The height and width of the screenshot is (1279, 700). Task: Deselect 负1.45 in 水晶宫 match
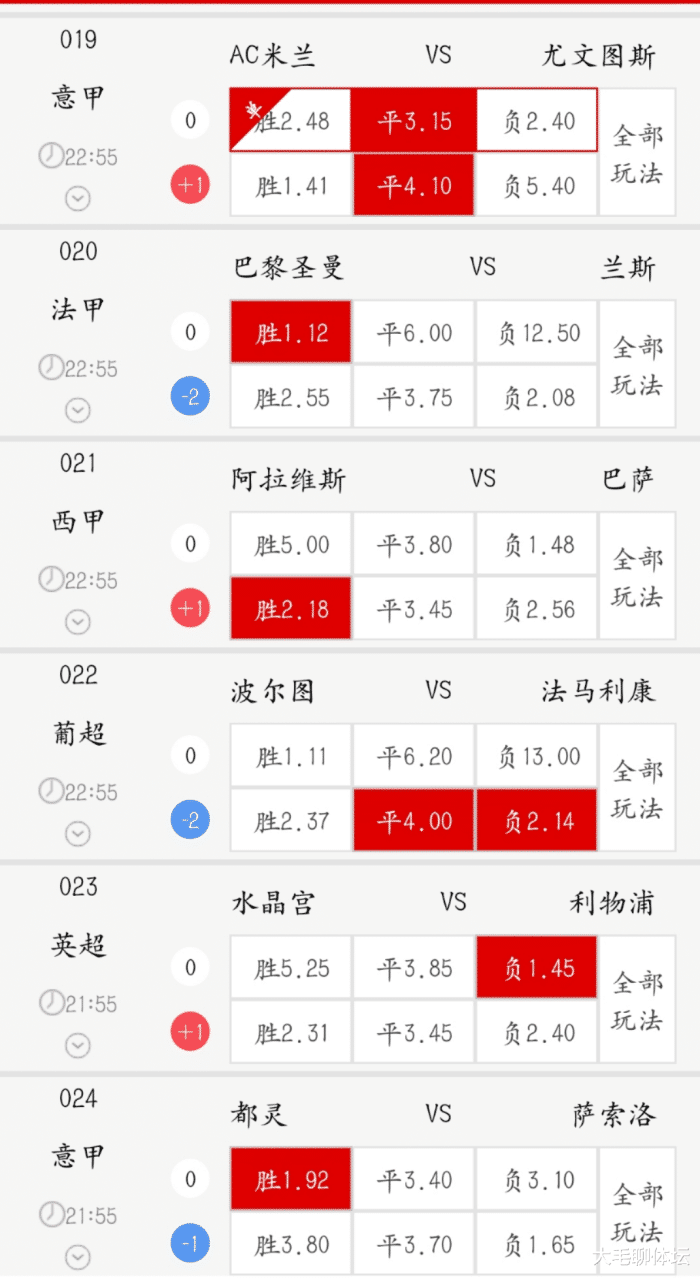point(537,968)
